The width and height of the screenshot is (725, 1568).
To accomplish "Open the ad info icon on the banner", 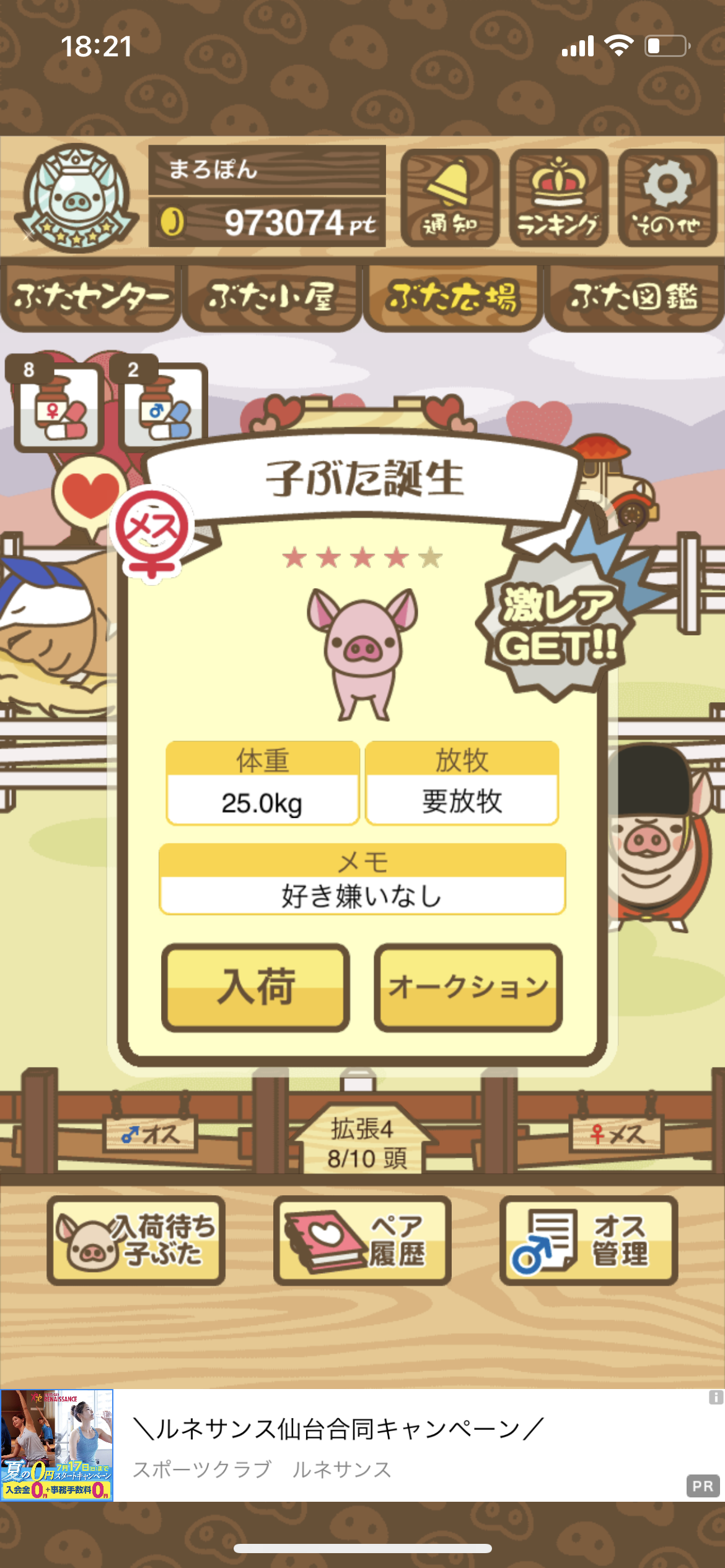I will click(x=716, y=1397).
